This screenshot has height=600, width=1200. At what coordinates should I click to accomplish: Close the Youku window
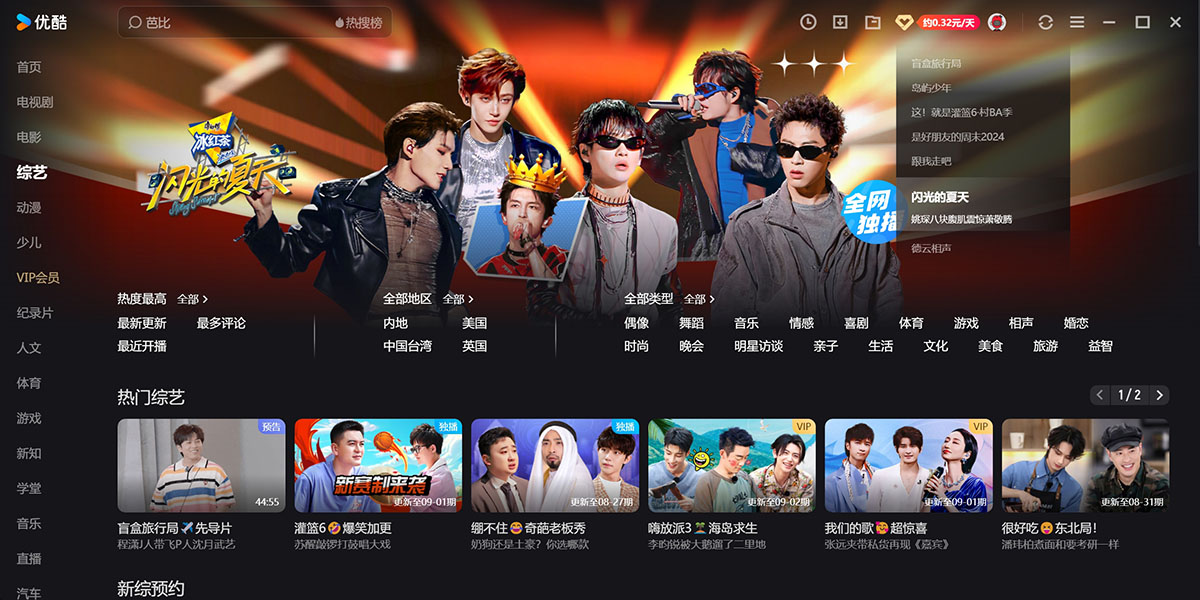[x=1175, y=22]
